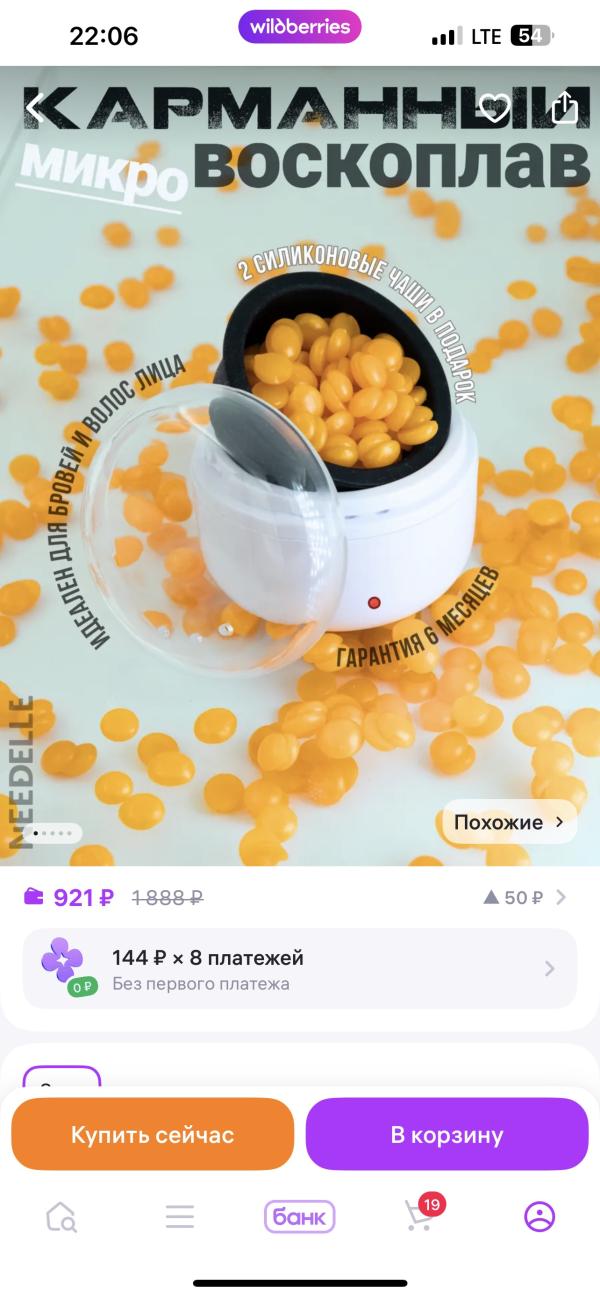Open similar items via Похожие button

pos(509,822)
